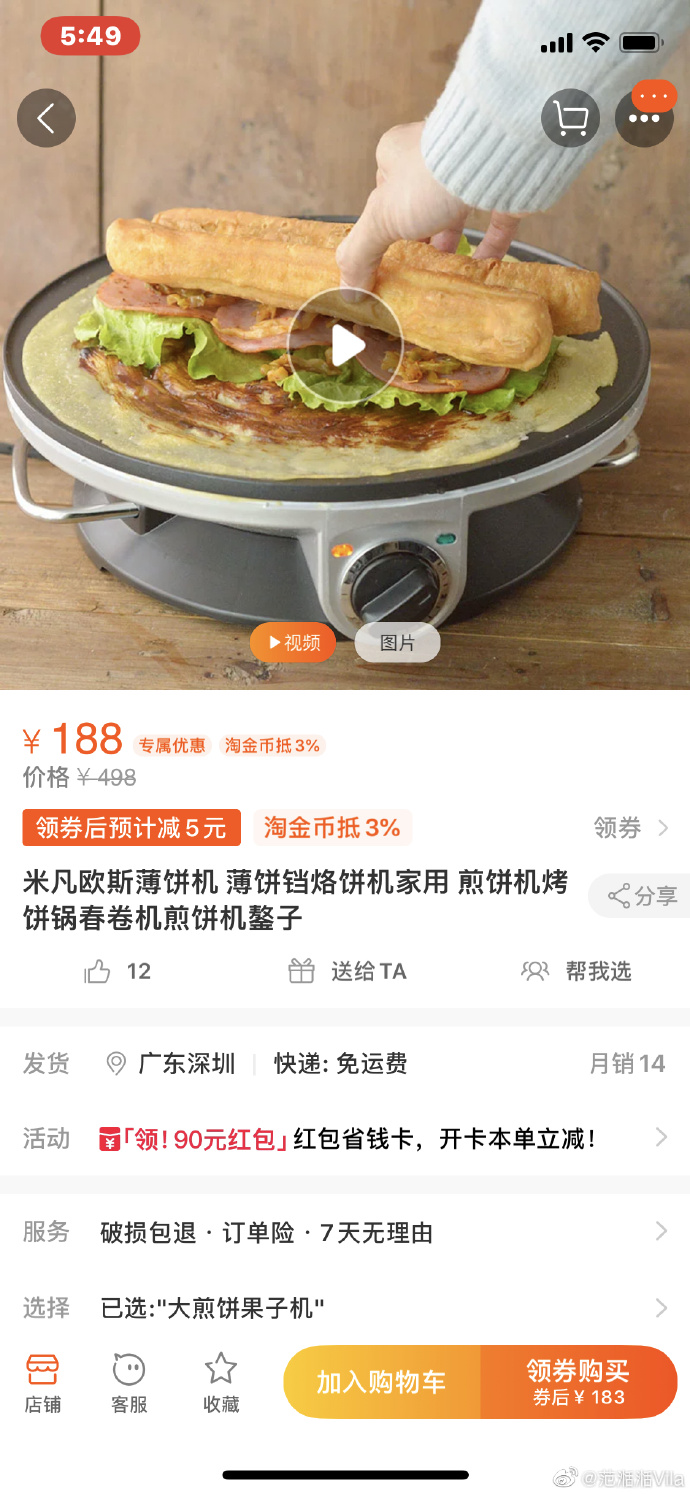Switch to the 图片 tab
This screenshot has height=1494, width=690.
[x=397, y=642]
